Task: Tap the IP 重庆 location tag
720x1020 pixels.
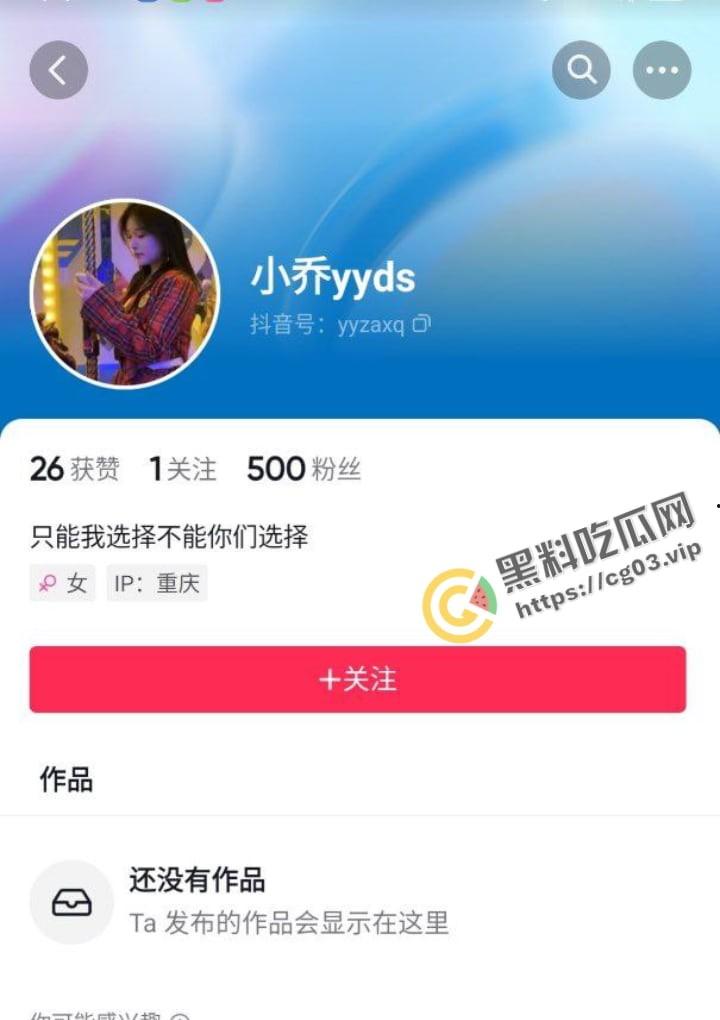Action: pos(156,583)
